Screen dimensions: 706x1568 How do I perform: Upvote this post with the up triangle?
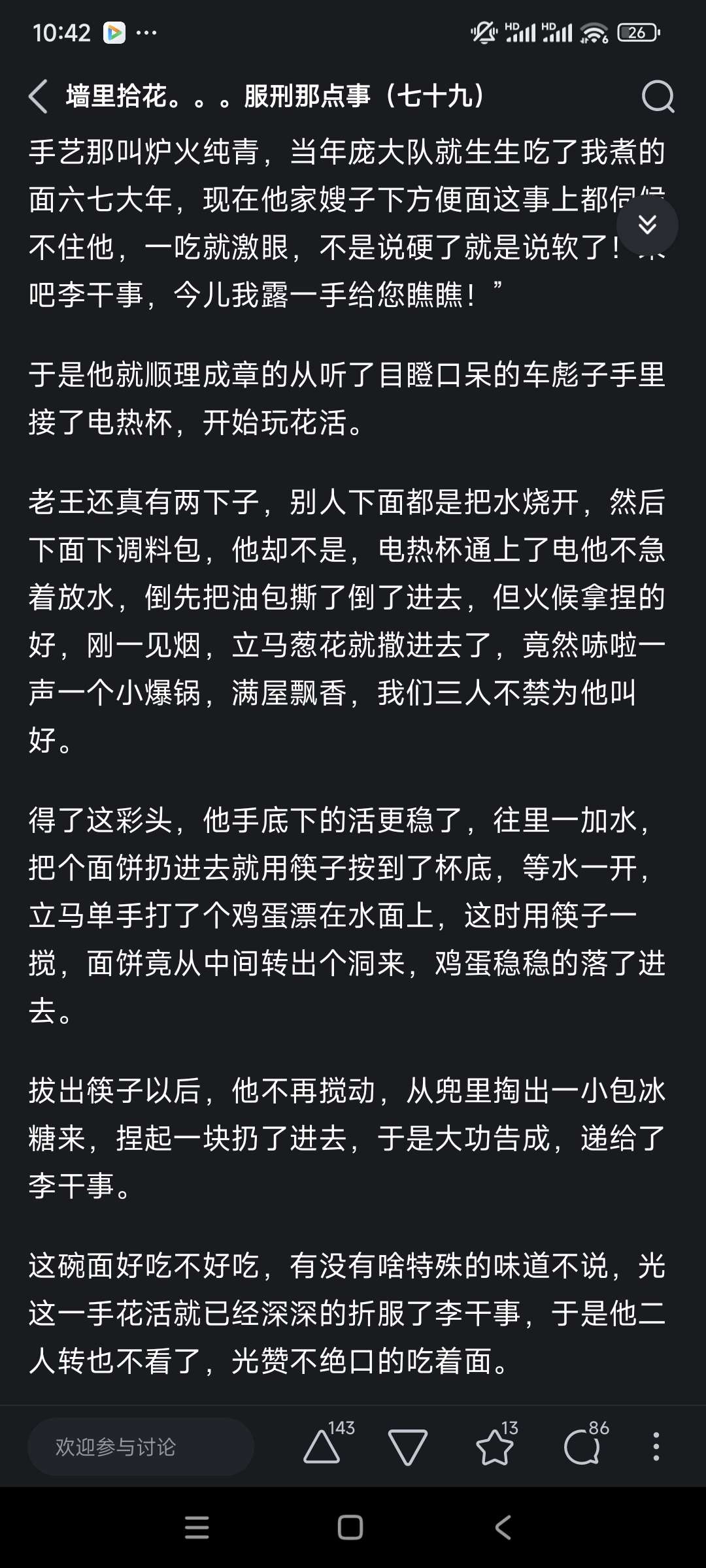pos(322,1446)
